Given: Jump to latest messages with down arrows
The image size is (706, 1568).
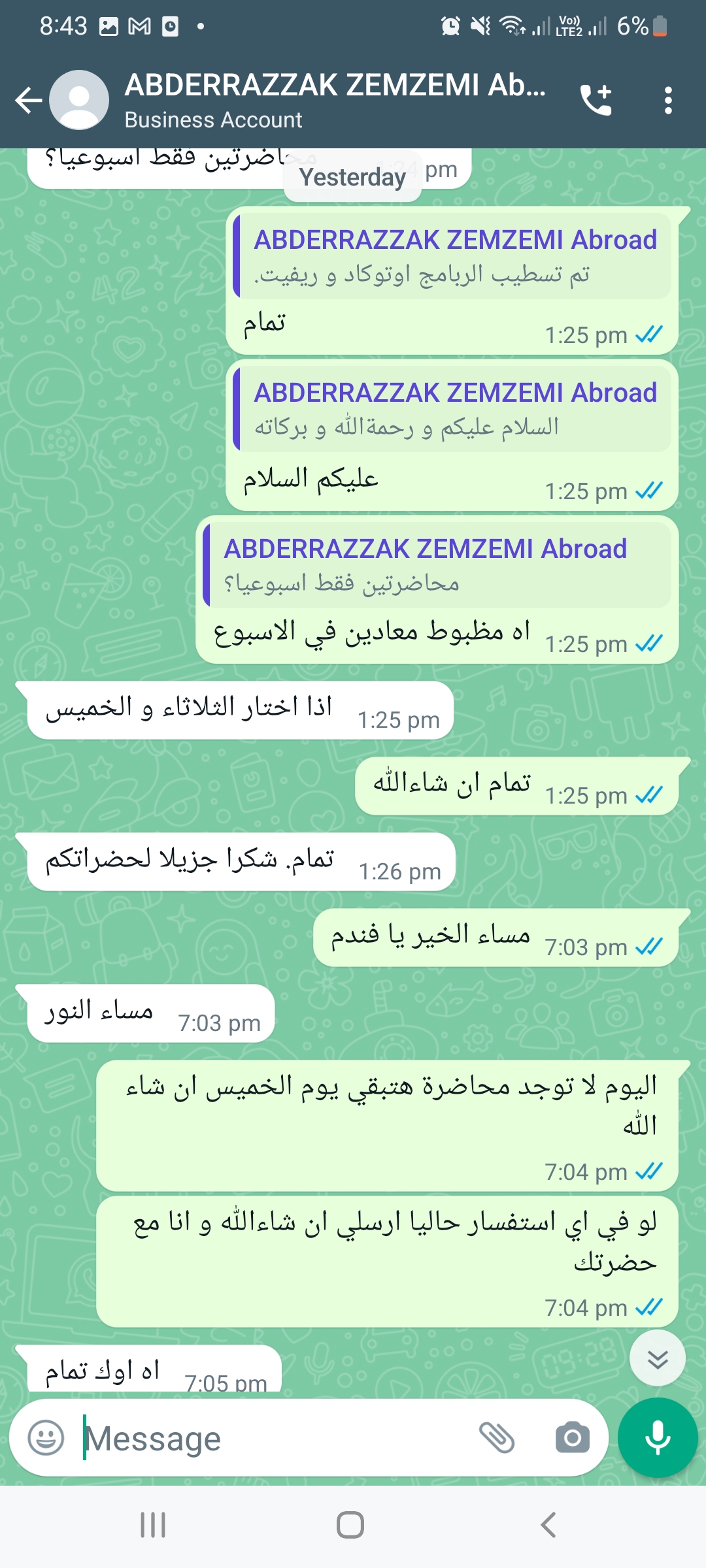Looking at the screenshot, I should click(x=658, y=1358).
